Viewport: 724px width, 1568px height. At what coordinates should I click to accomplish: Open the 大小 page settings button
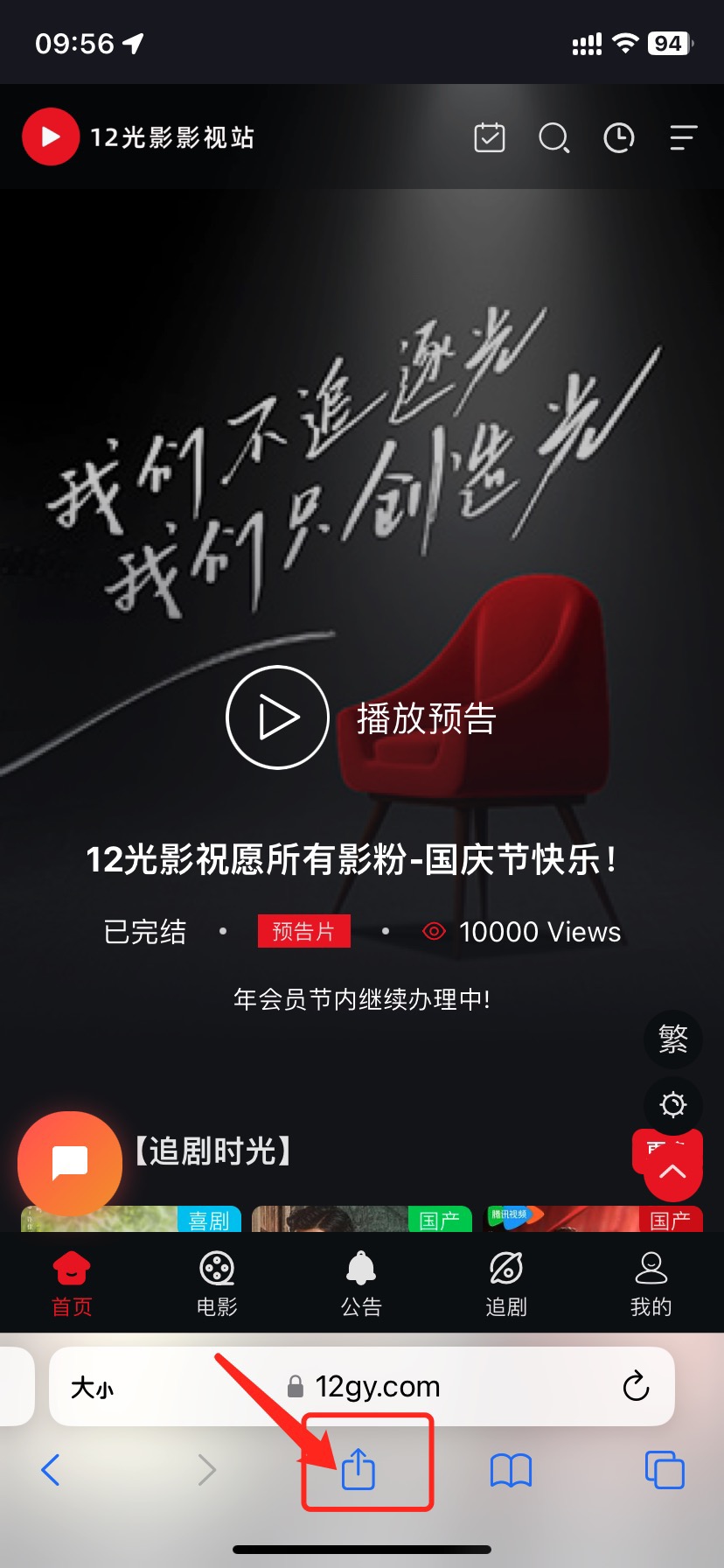(x=92, y=1387)
